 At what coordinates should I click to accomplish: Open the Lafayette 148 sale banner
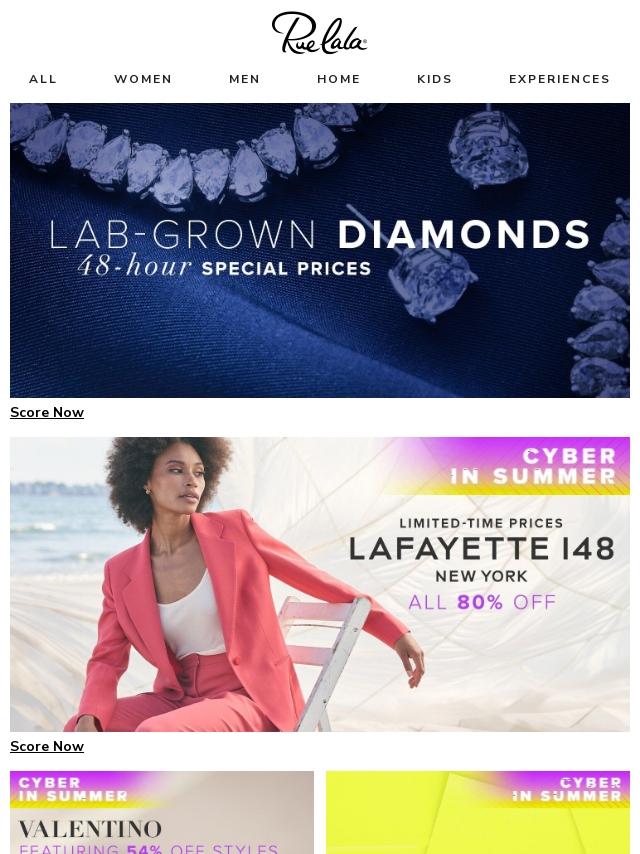(320, 584)
